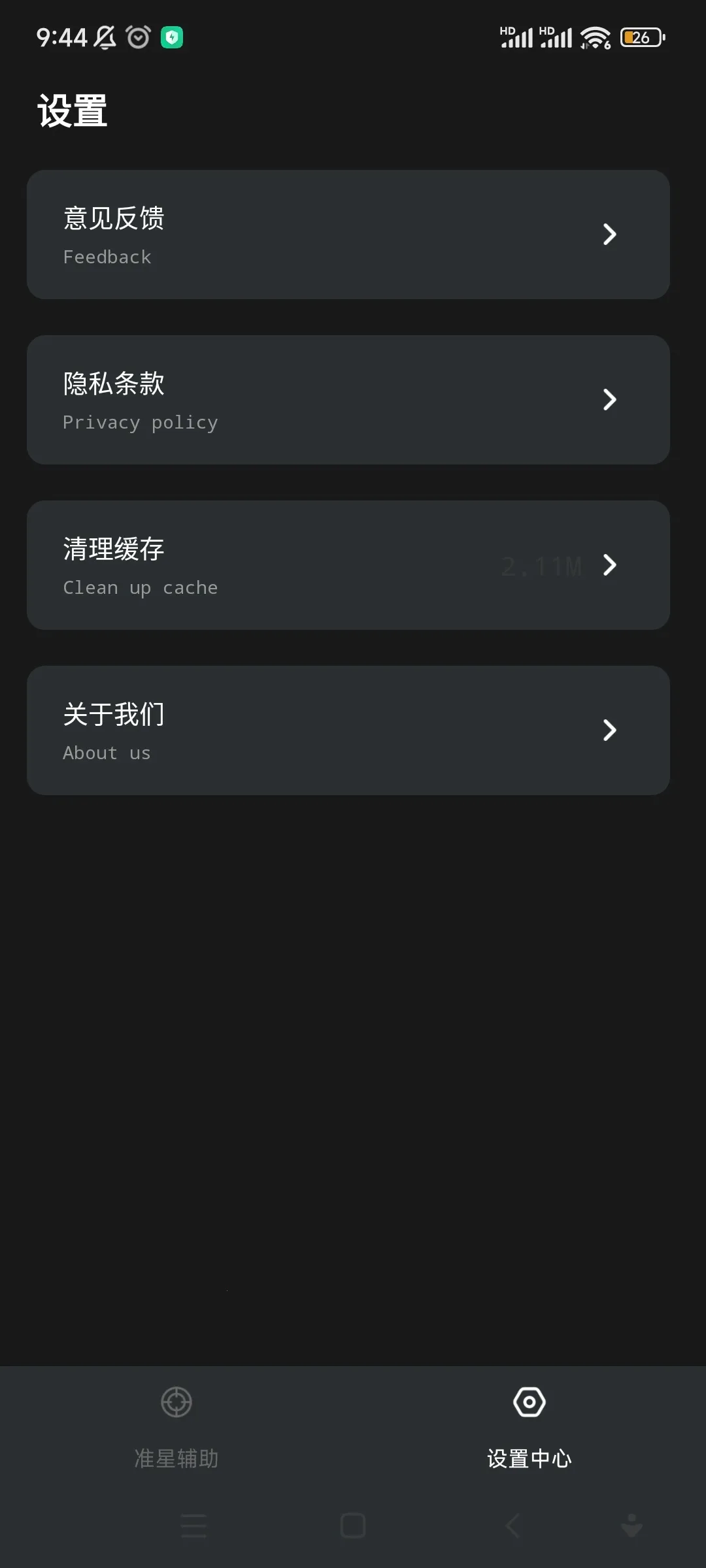Open Privacy policy
The image size is (706, 1568).
point(348,400)
